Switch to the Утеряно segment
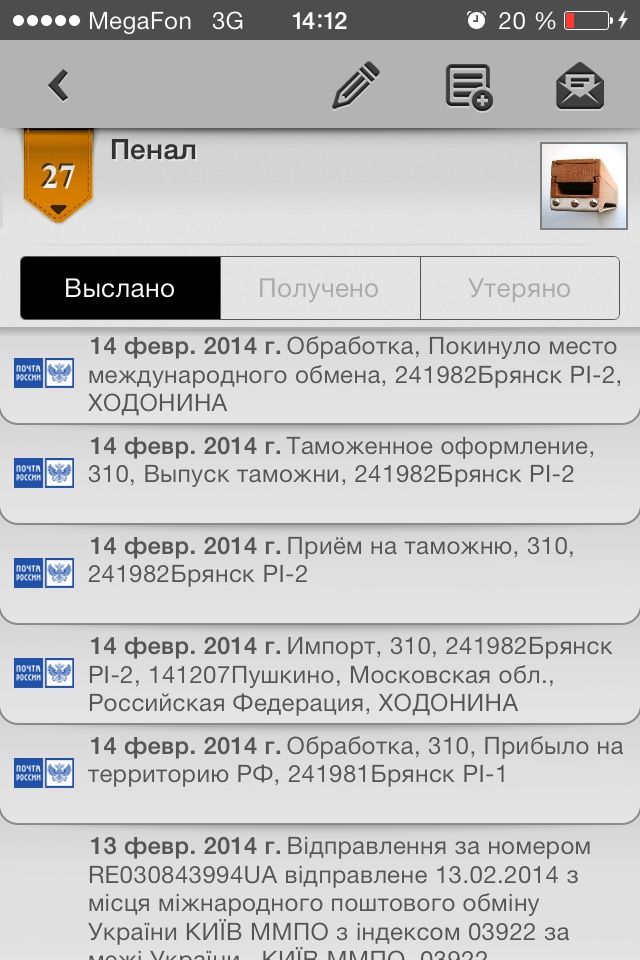640x960 pixels. coord(519,289)
